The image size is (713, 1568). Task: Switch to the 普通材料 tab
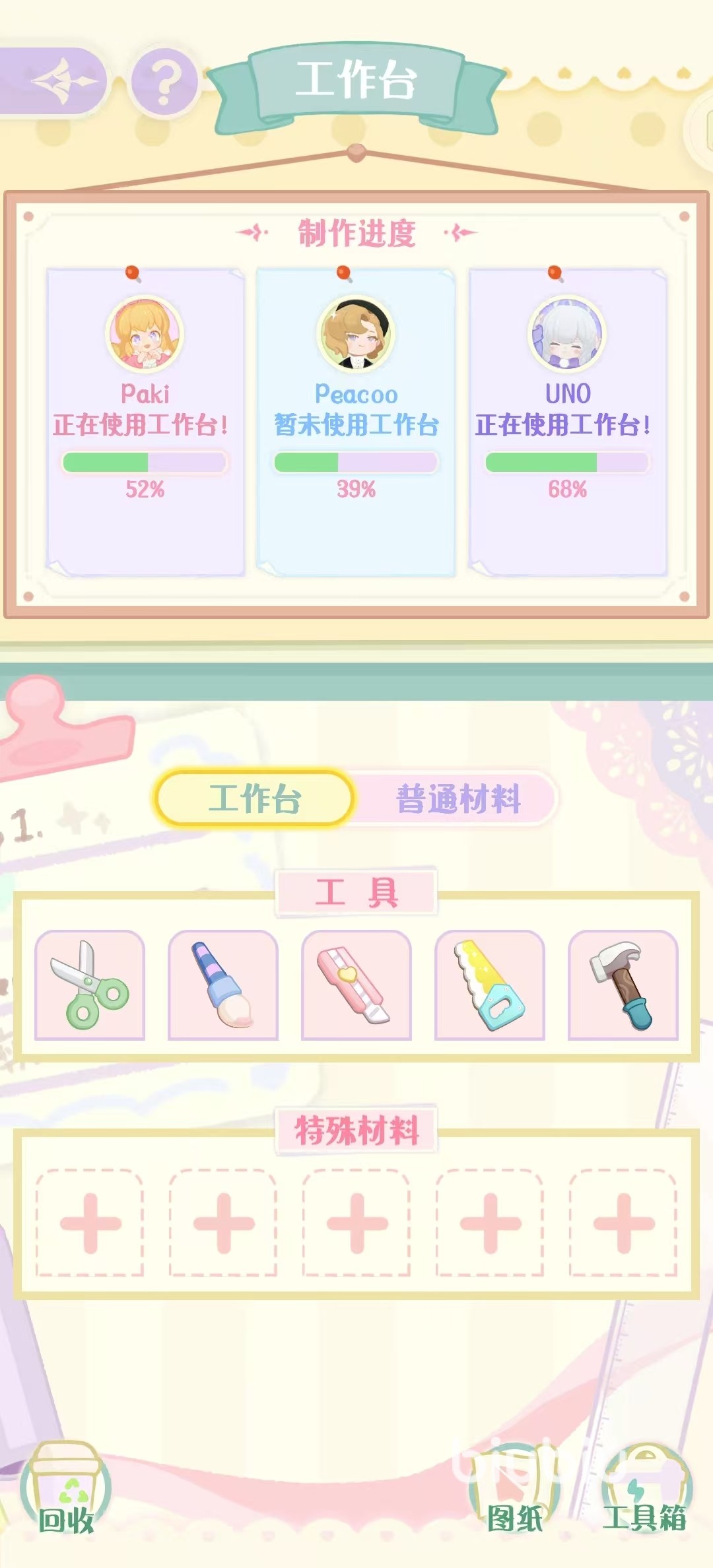(458, 798)
